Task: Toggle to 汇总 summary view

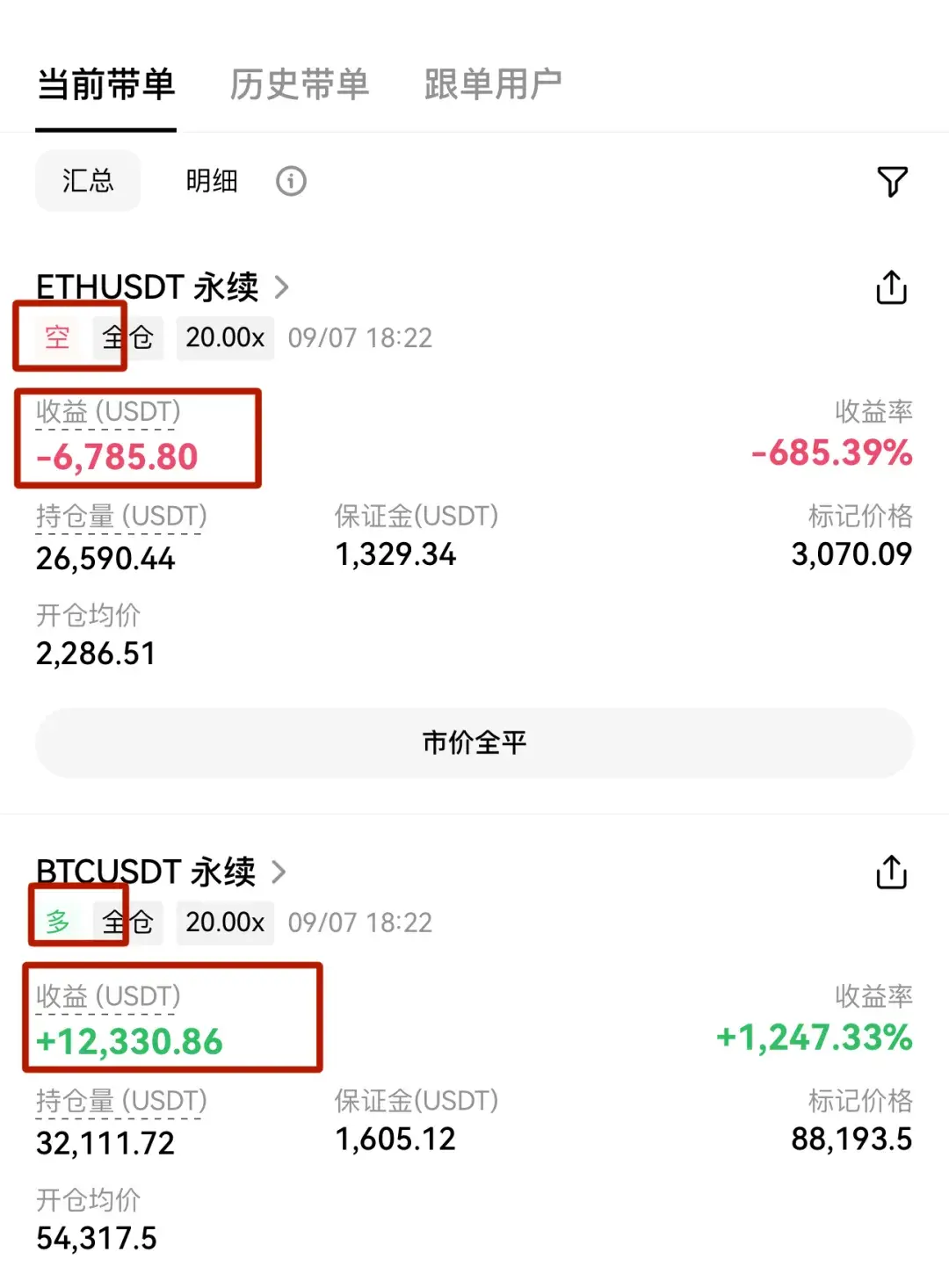Action: 88,181
